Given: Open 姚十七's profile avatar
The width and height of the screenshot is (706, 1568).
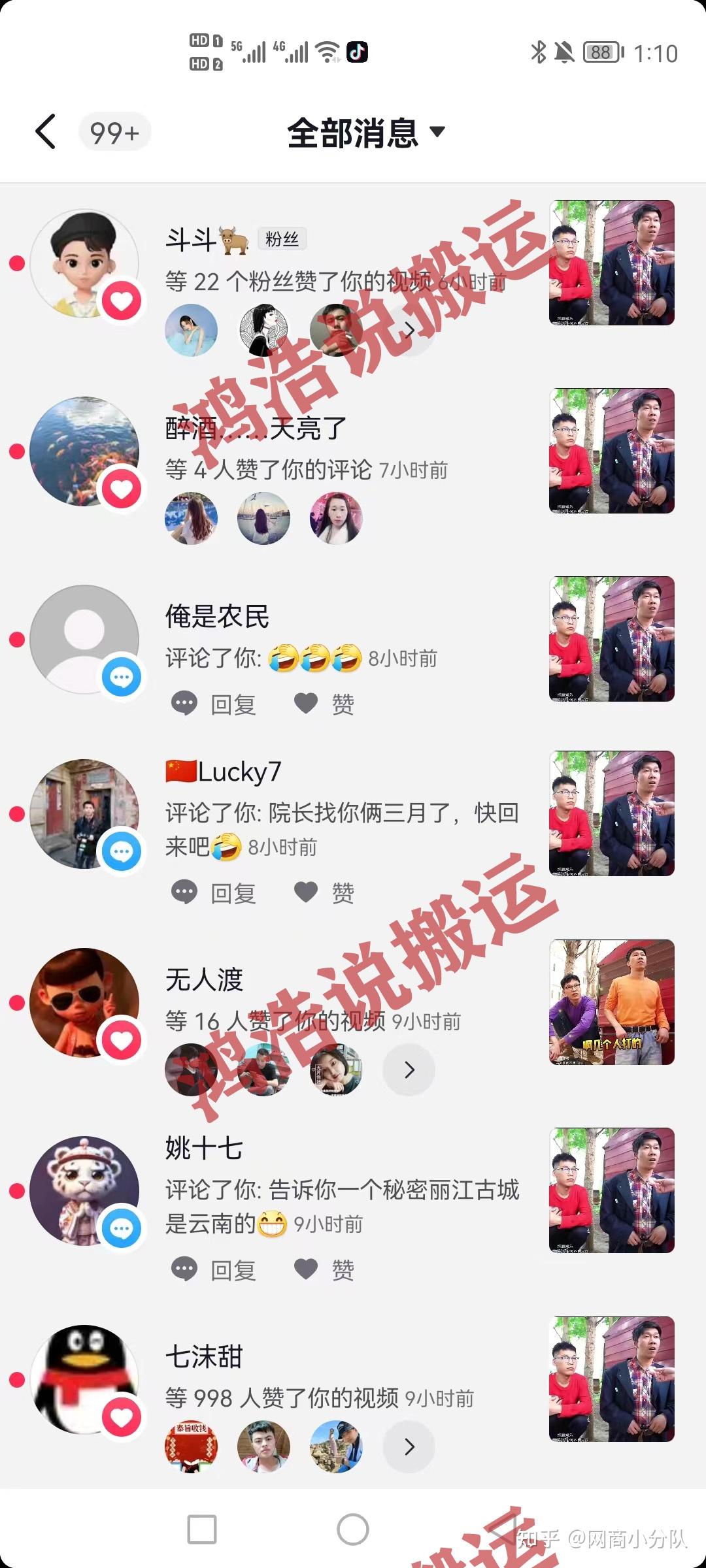Looking at the screenshot, I should point(84,1191).
